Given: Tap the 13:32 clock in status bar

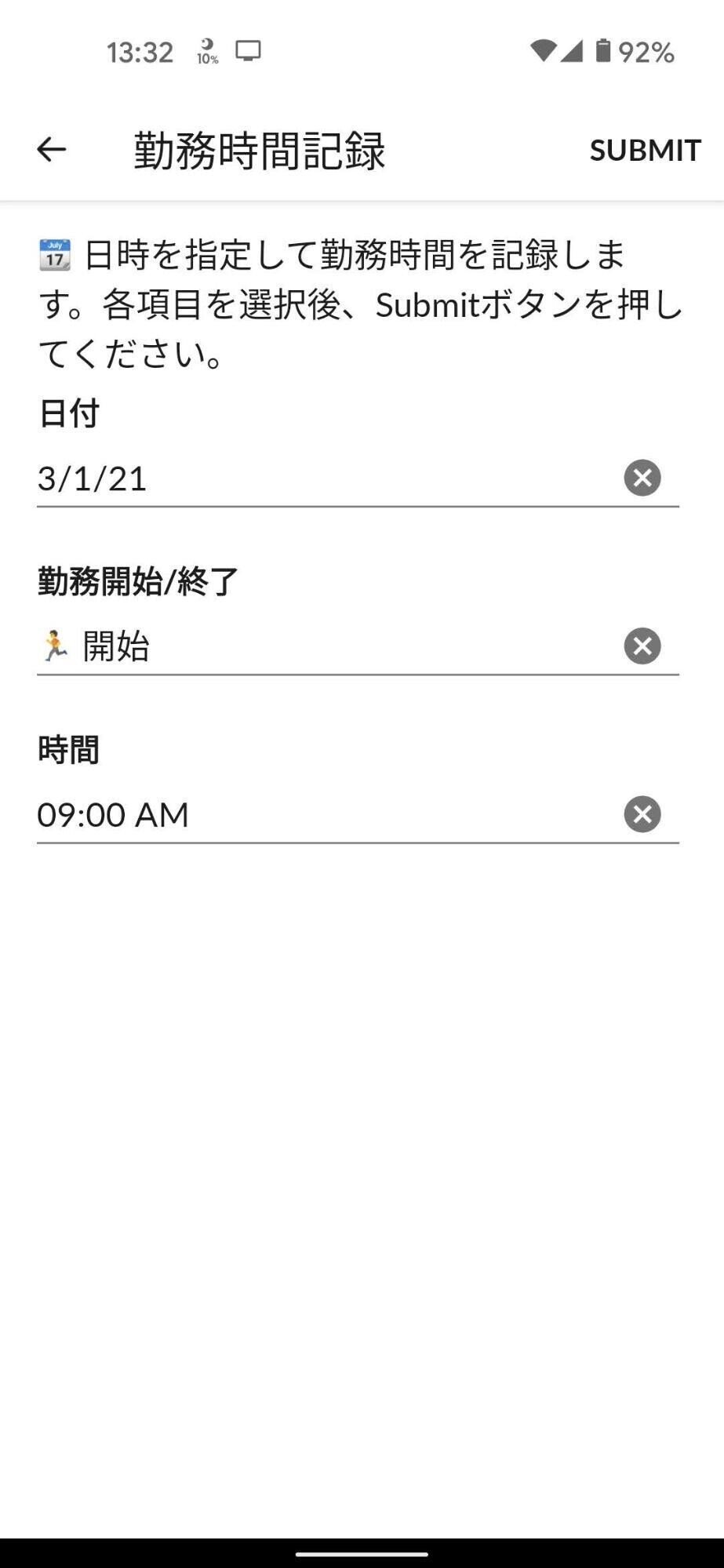Looking at the screenshot, I should click(x=139, y=50).
